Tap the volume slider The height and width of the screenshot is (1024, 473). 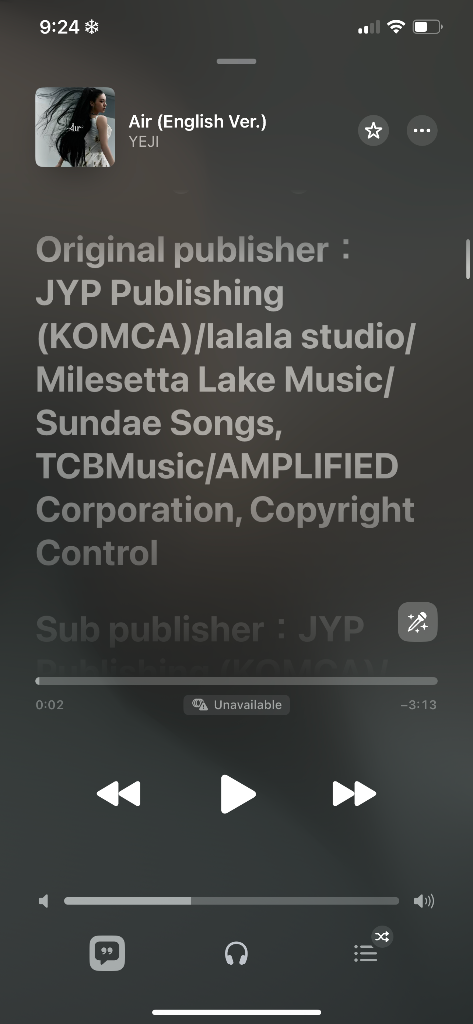(x=231, y=901)
